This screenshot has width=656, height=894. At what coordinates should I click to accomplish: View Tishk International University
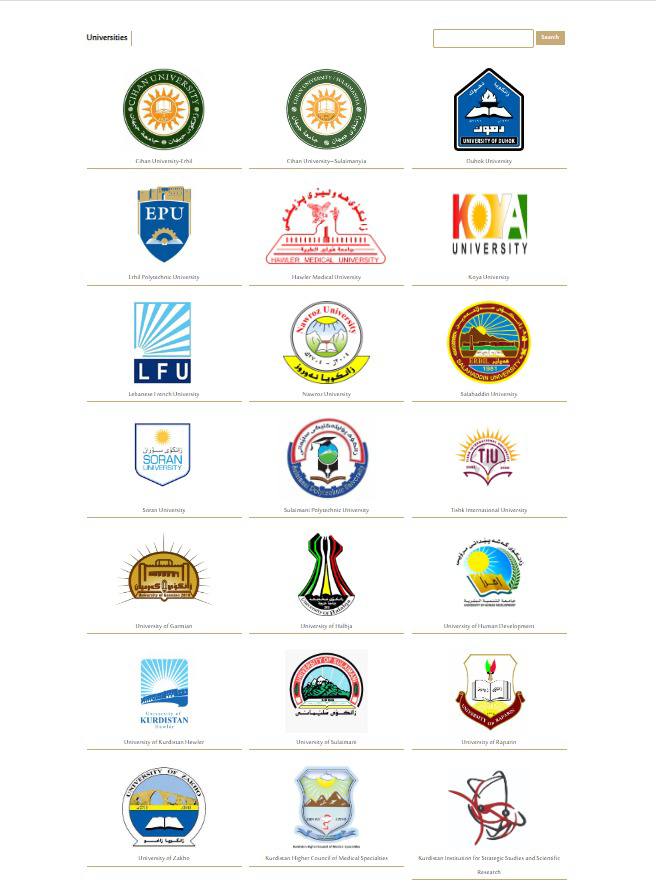tap(488, 458)
